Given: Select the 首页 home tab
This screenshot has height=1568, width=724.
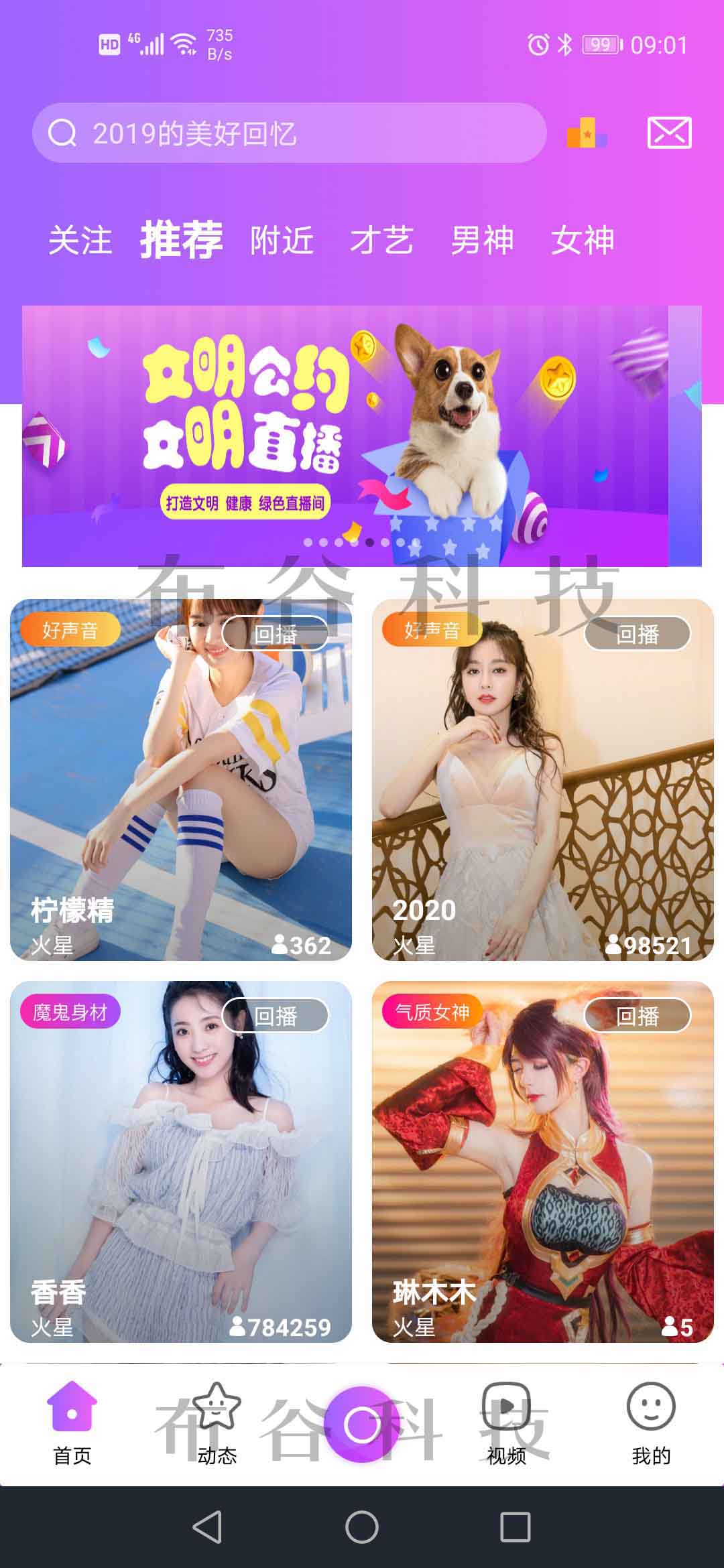Looking at the screenshot, I should [72, 1422].
